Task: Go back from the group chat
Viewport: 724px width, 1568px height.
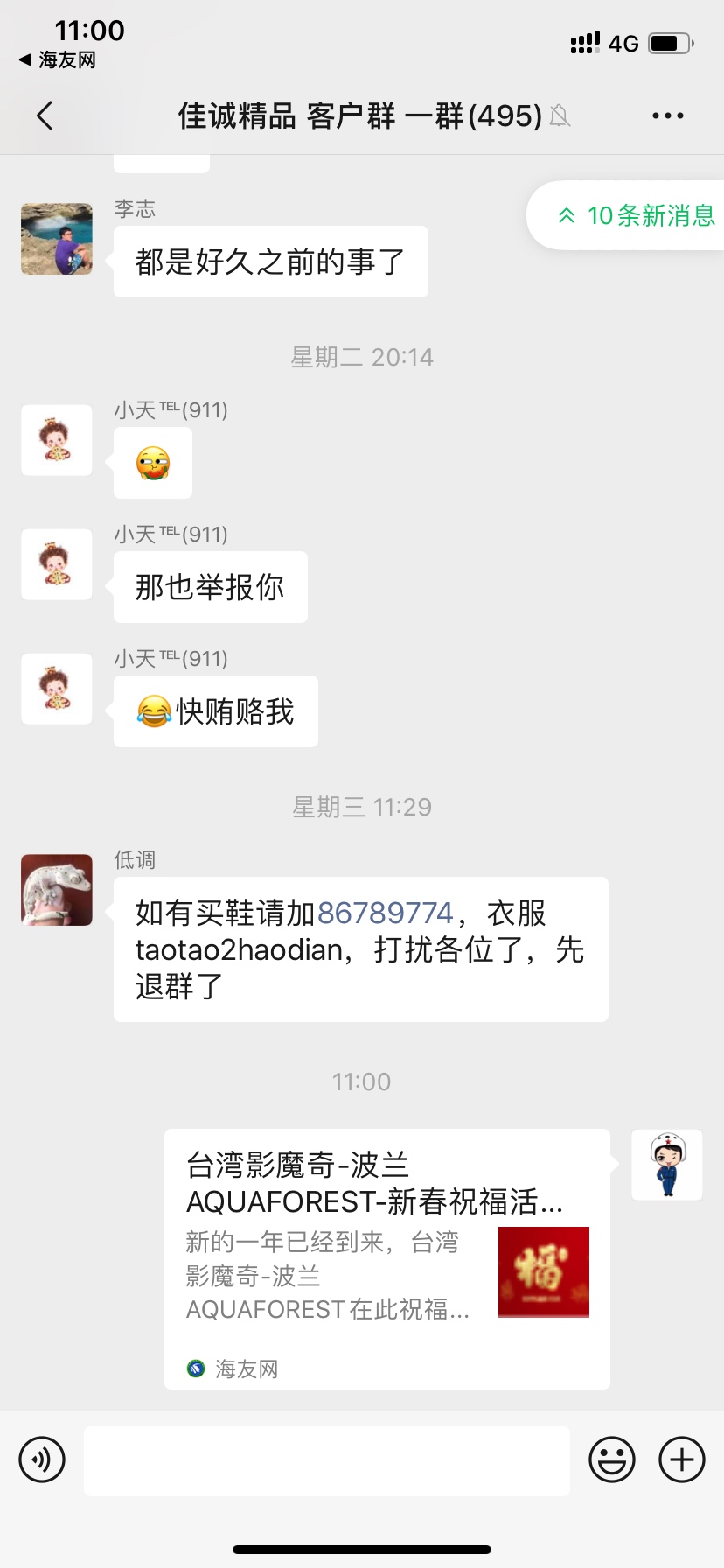Action: (x=45, y=115)
